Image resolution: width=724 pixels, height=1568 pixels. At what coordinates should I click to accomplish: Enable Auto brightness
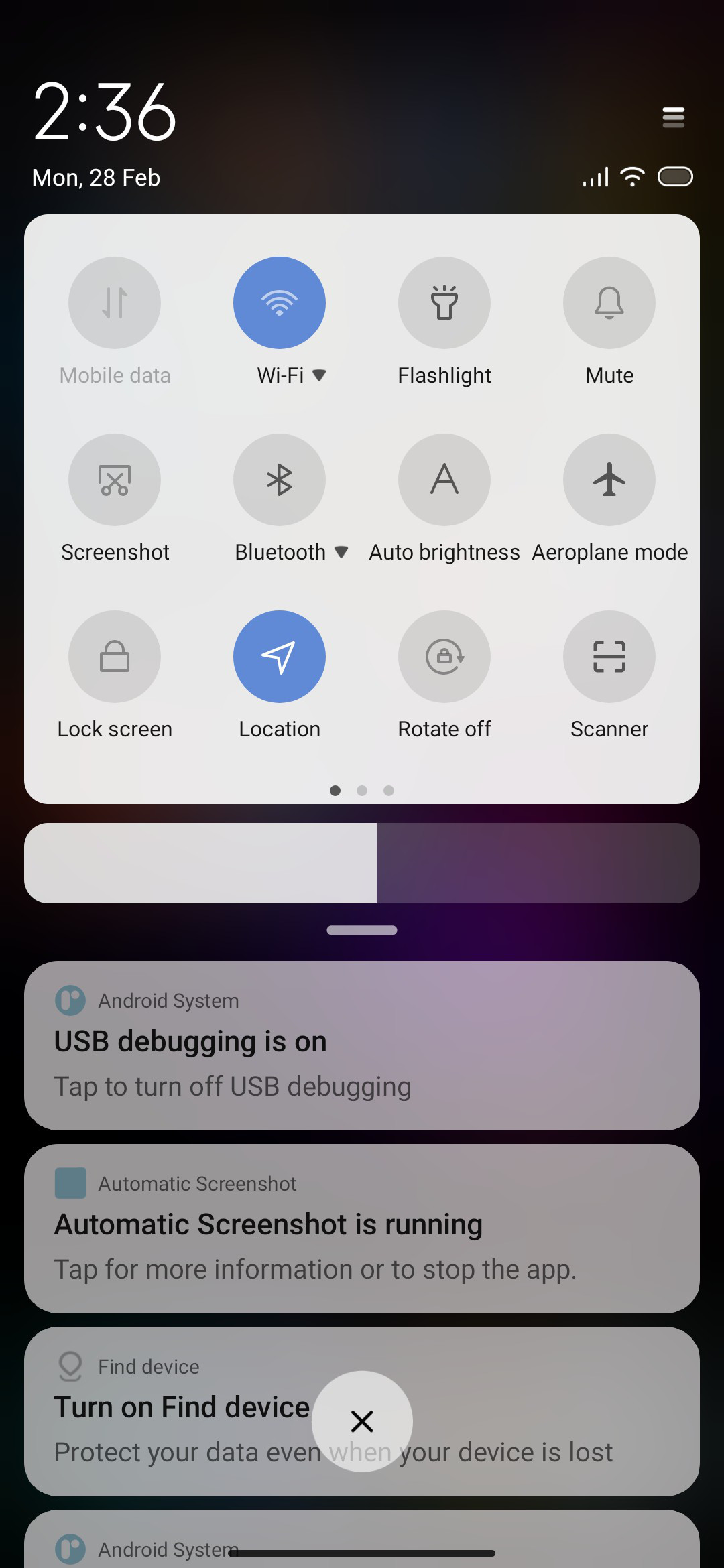444,480
